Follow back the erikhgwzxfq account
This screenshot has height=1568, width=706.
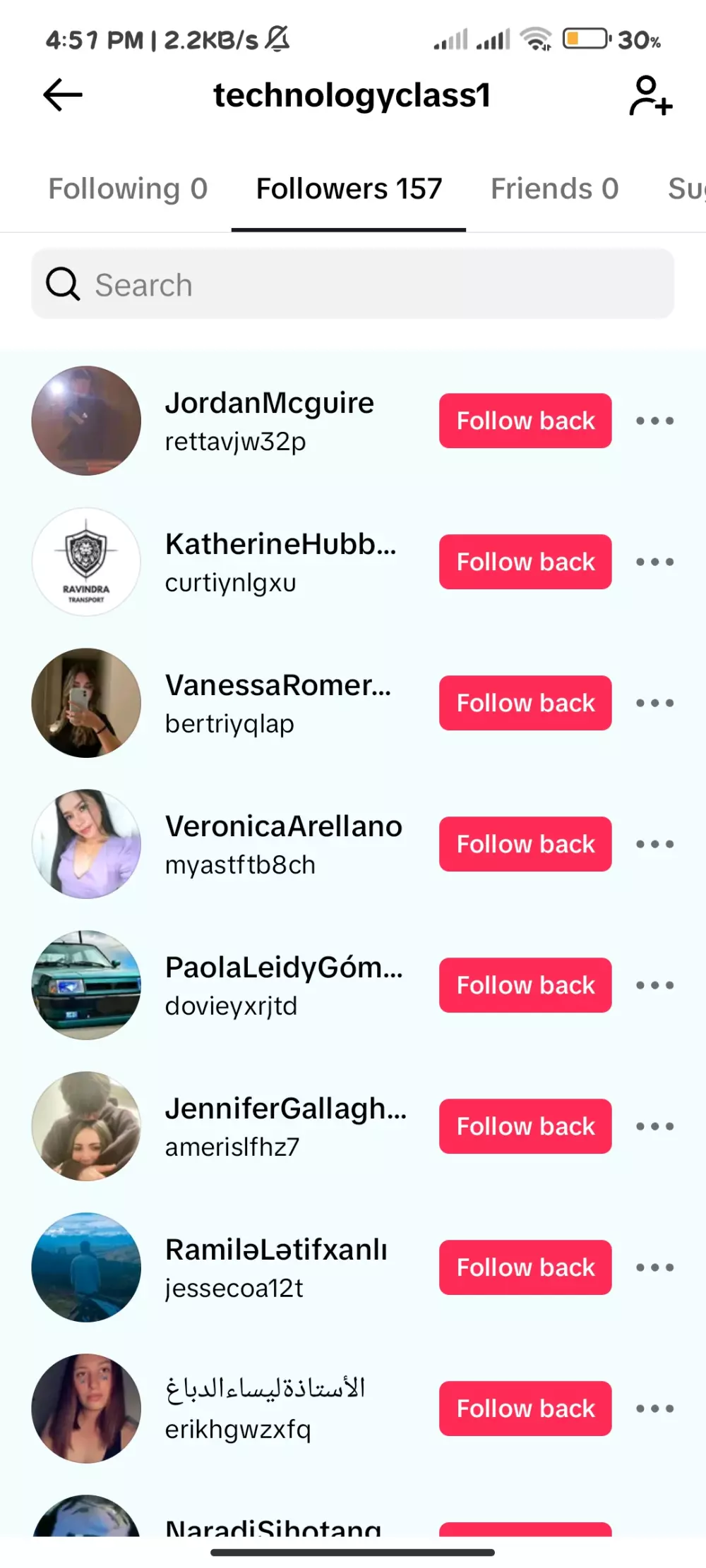pyautogui.click(x=525, y=1409)
